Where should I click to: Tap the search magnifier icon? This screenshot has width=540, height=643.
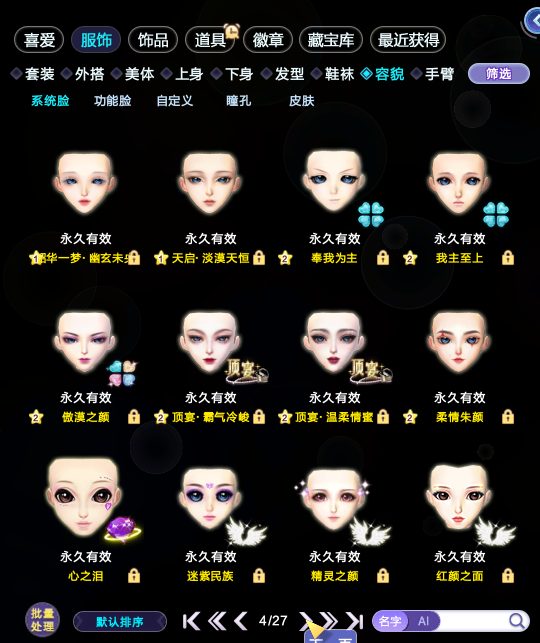click(x=517, y=621)
